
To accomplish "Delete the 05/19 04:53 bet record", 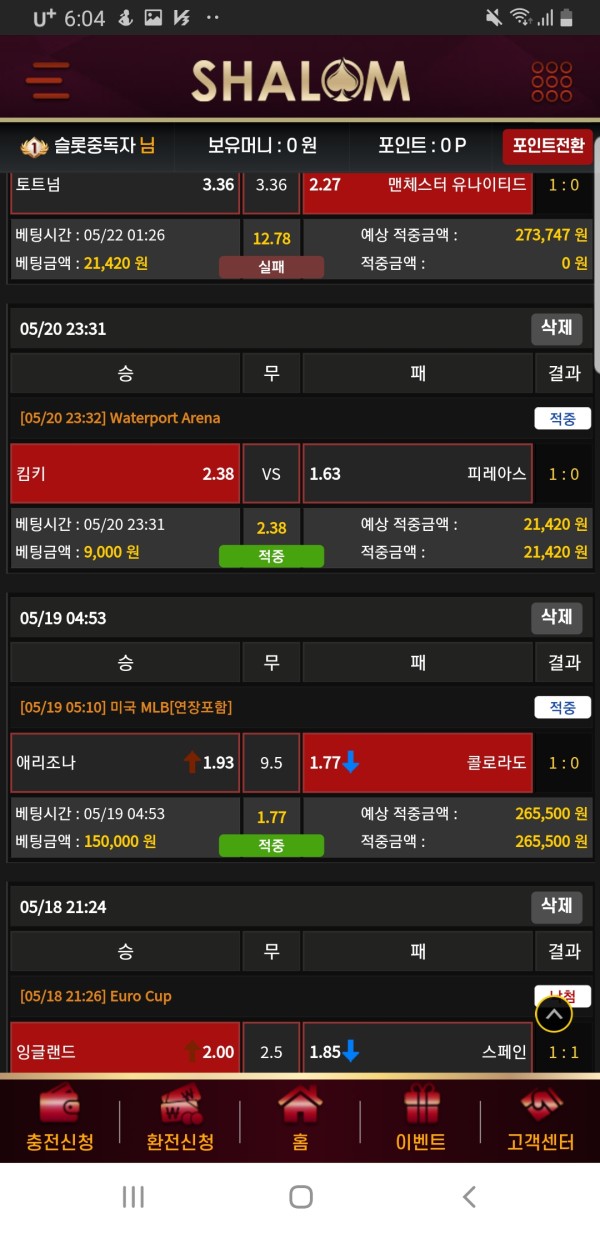I will pyautogui.click(x=556, y=618).
